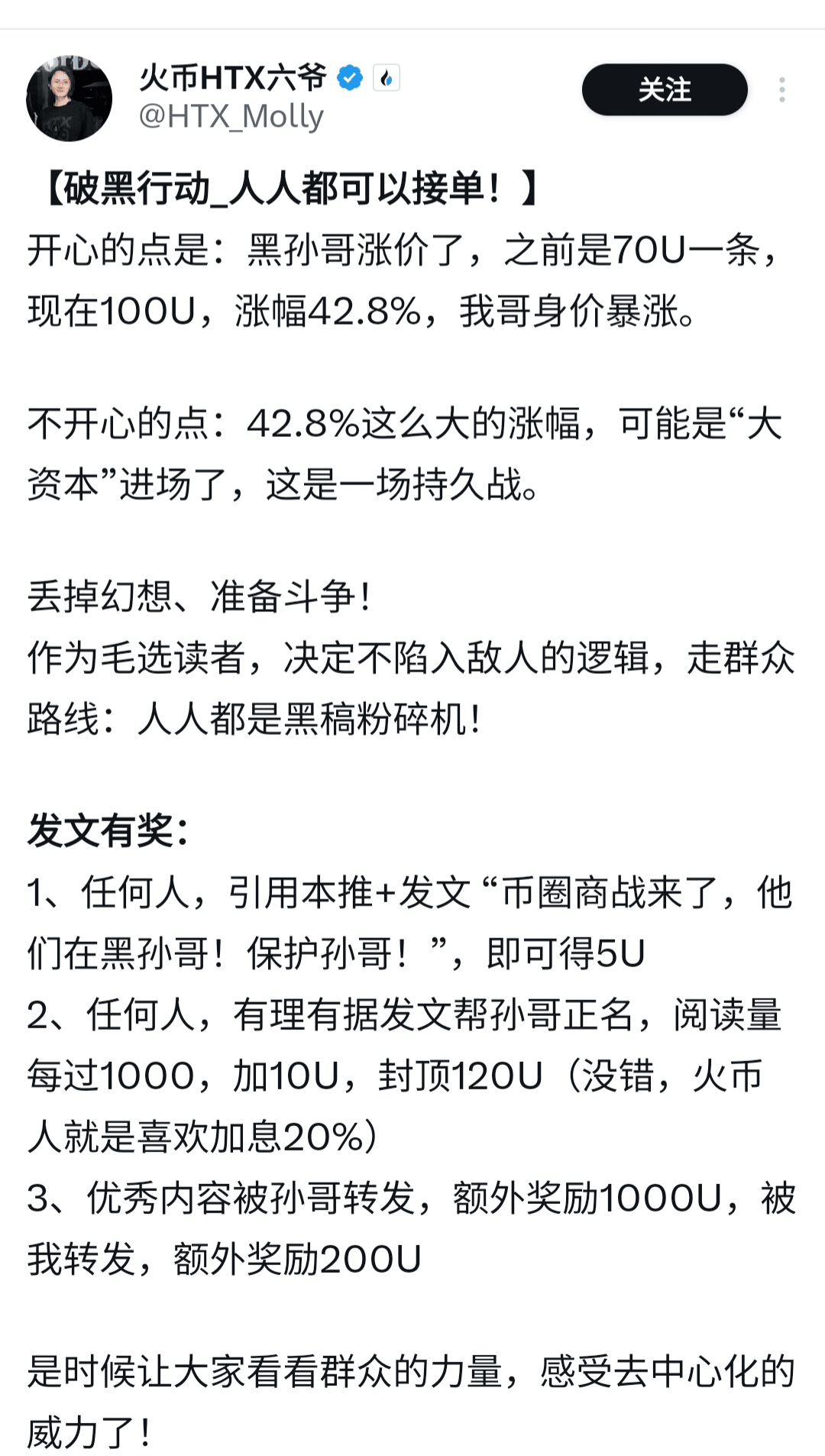The height and width of the screenshot is (1456, 825).
Task: Follow 火币HTX六爷 with the 关注 button
Action: 664,90
